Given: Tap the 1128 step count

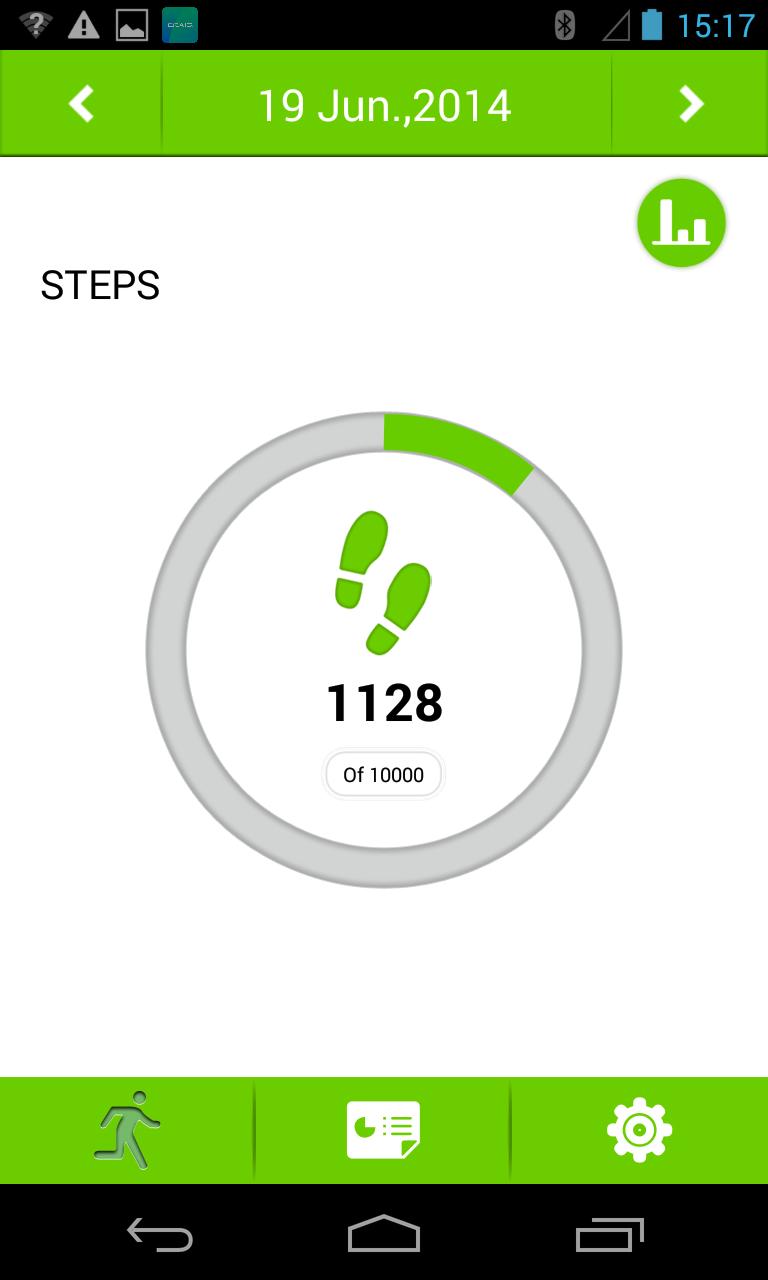Looking at the screenshot, I should point(383,704).
